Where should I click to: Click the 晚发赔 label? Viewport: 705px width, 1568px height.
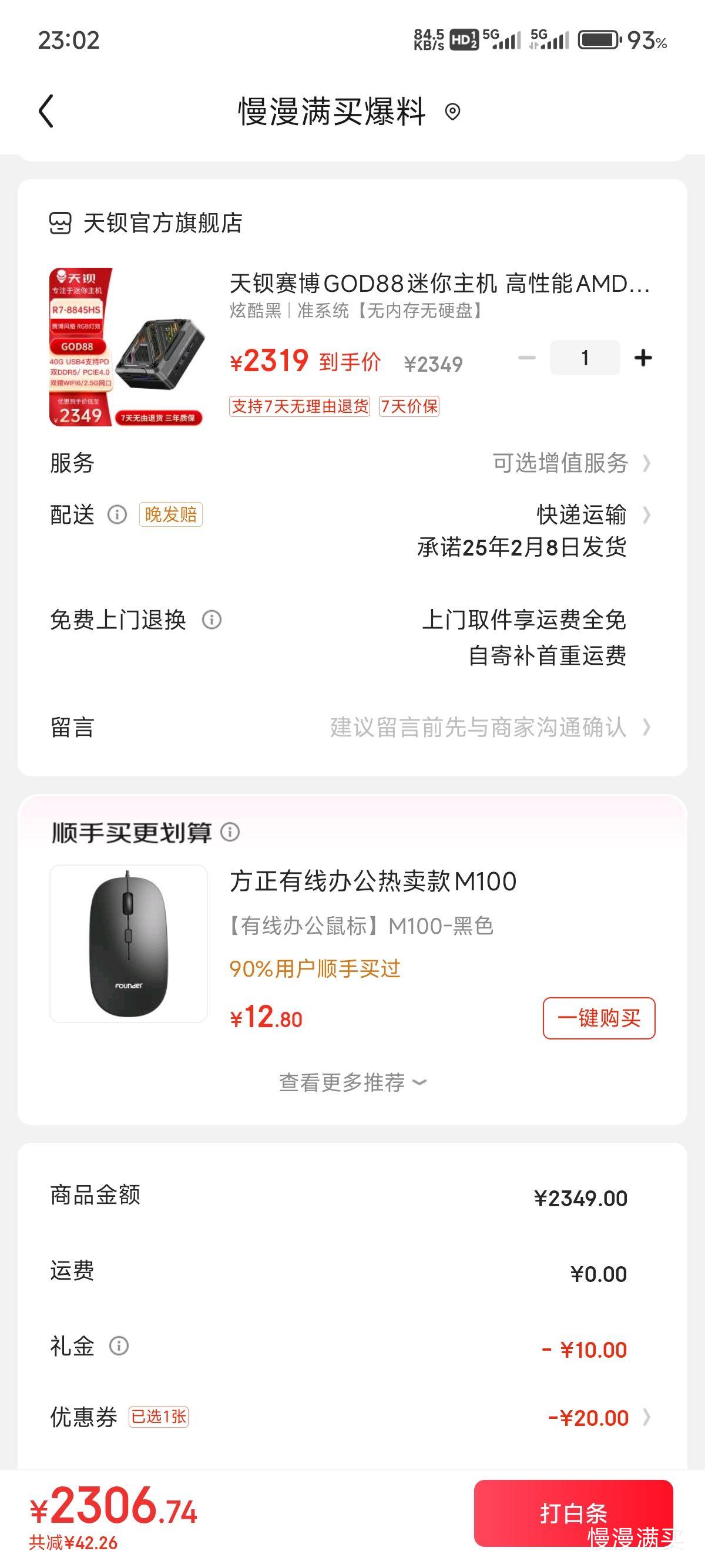(x=170, y=515)
